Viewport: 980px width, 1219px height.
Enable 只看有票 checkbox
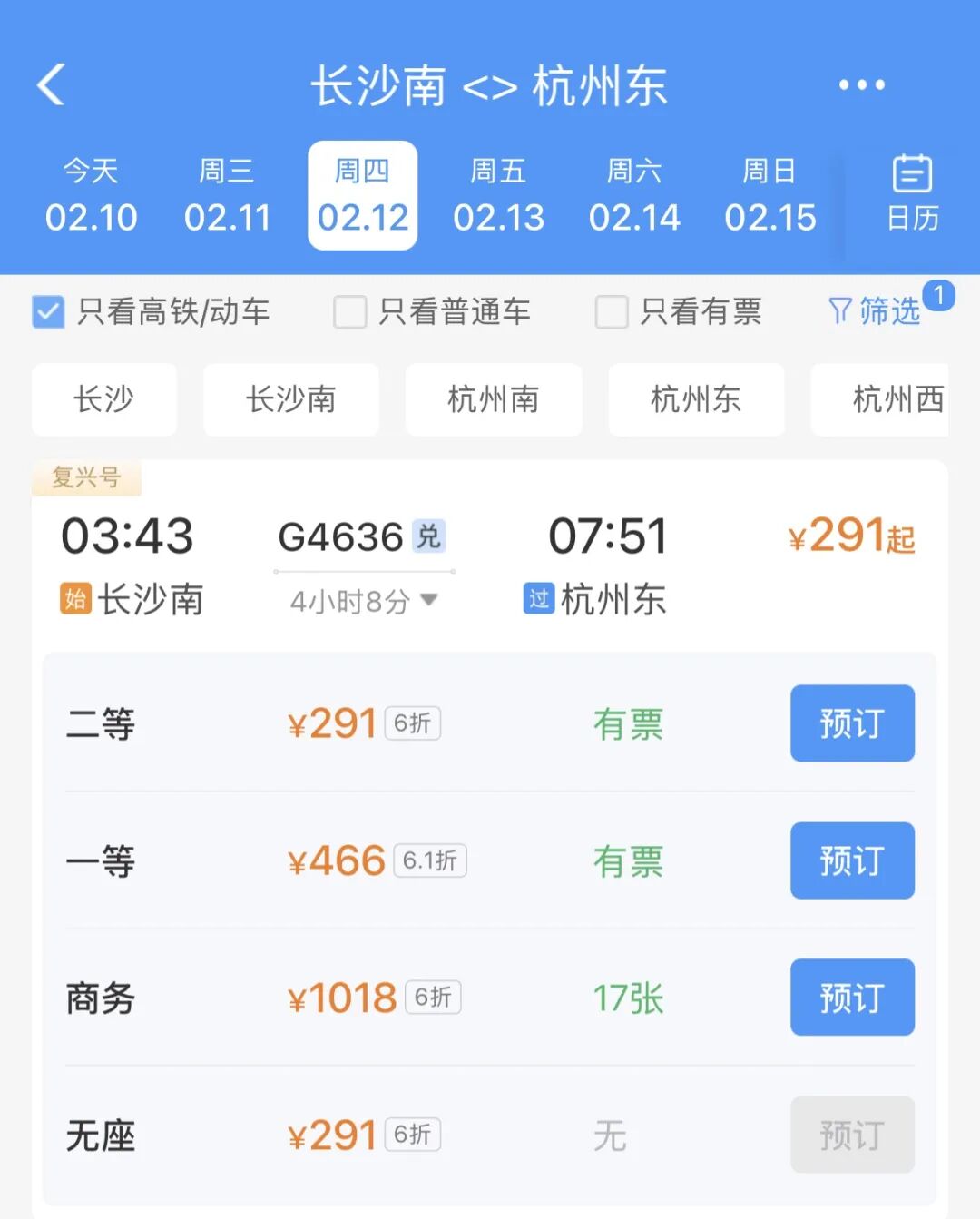click(x=612, y=312)
